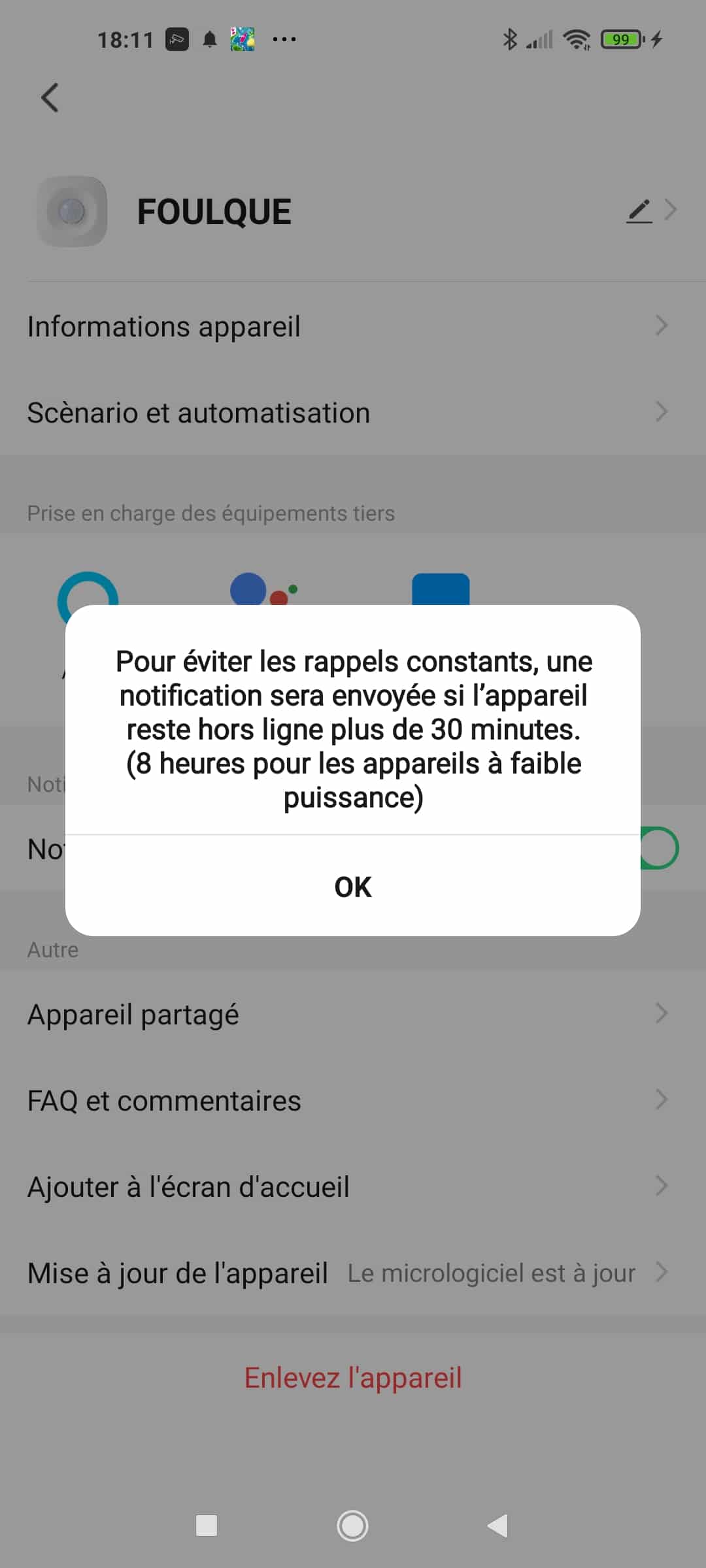Viewport: 706px width, 1568px height.
Task: Go to the system home screen
Action: (x=352, y=1526)
